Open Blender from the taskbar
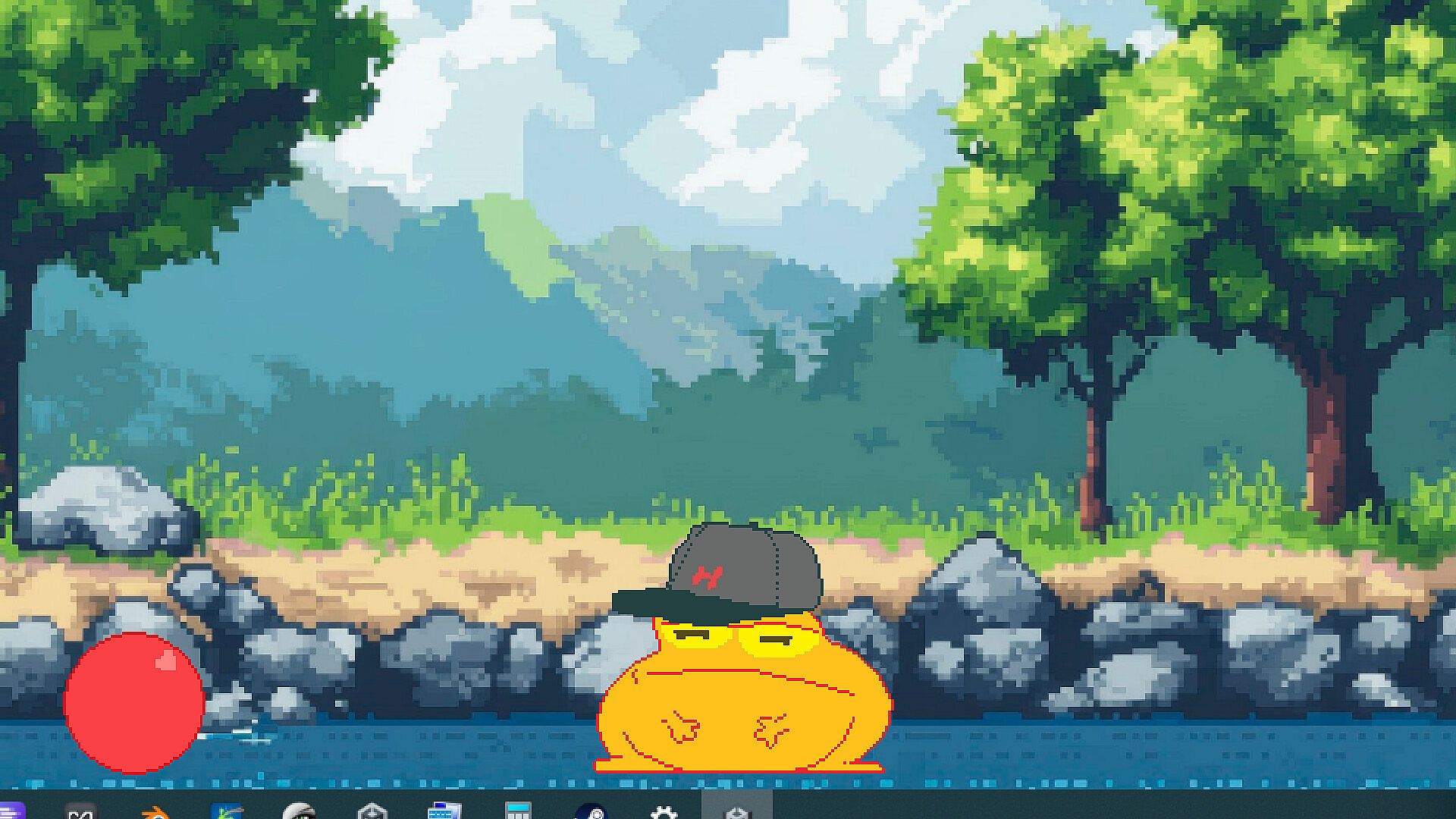This screenshot has height=819, width=1456. [x=154, y=812]
